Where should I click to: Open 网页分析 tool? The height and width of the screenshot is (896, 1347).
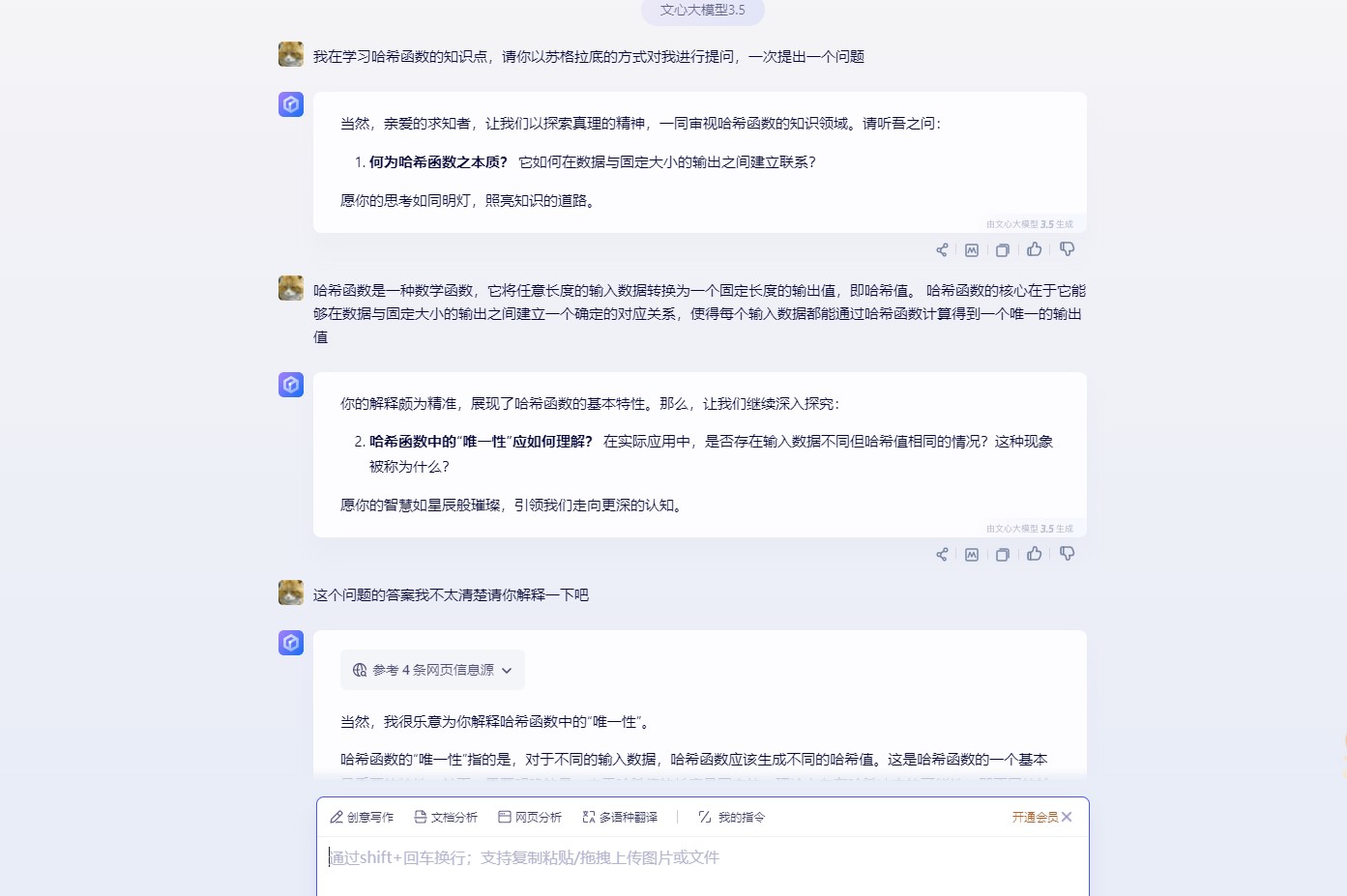530,818
